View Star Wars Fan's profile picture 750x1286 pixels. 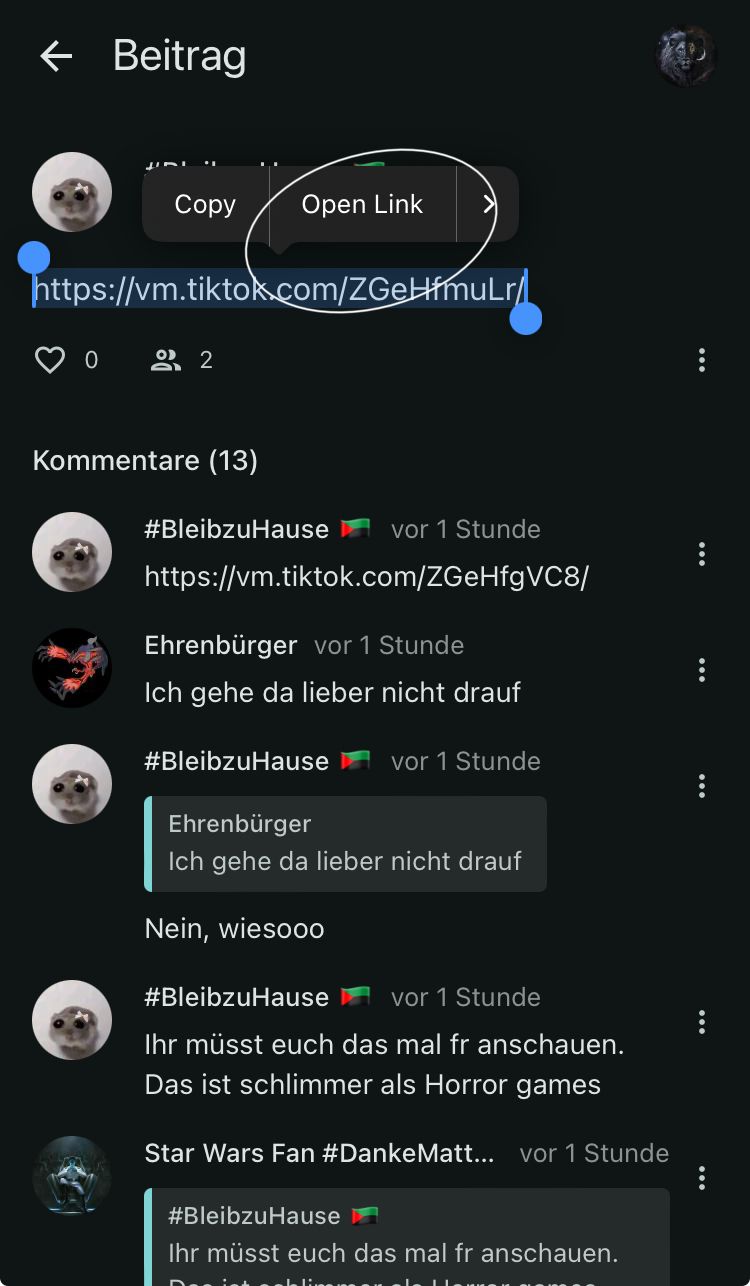[71, 1175]
